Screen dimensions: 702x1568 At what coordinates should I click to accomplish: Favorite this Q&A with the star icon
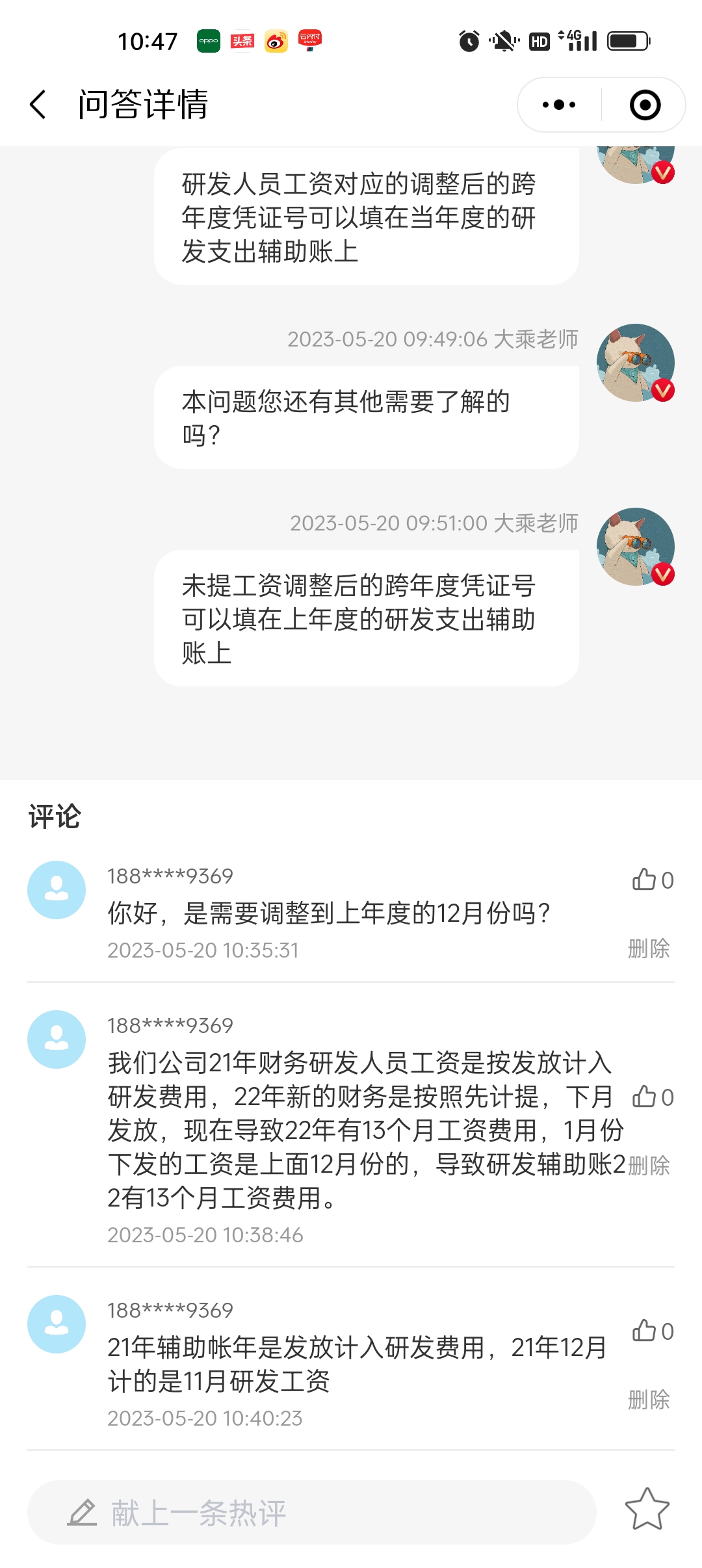click(647, 1509)
